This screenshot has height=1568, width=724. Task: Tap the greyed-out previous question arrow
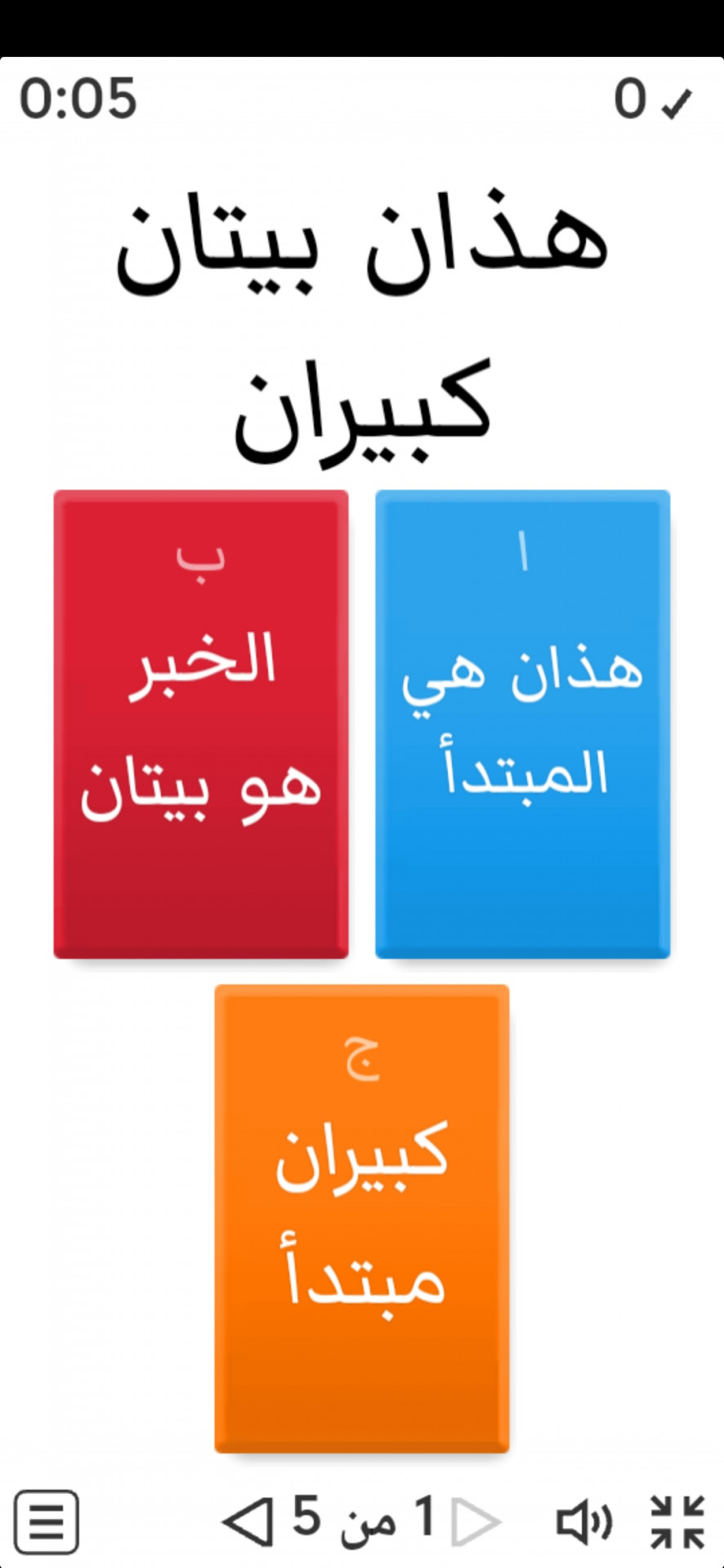[476, 1521]
